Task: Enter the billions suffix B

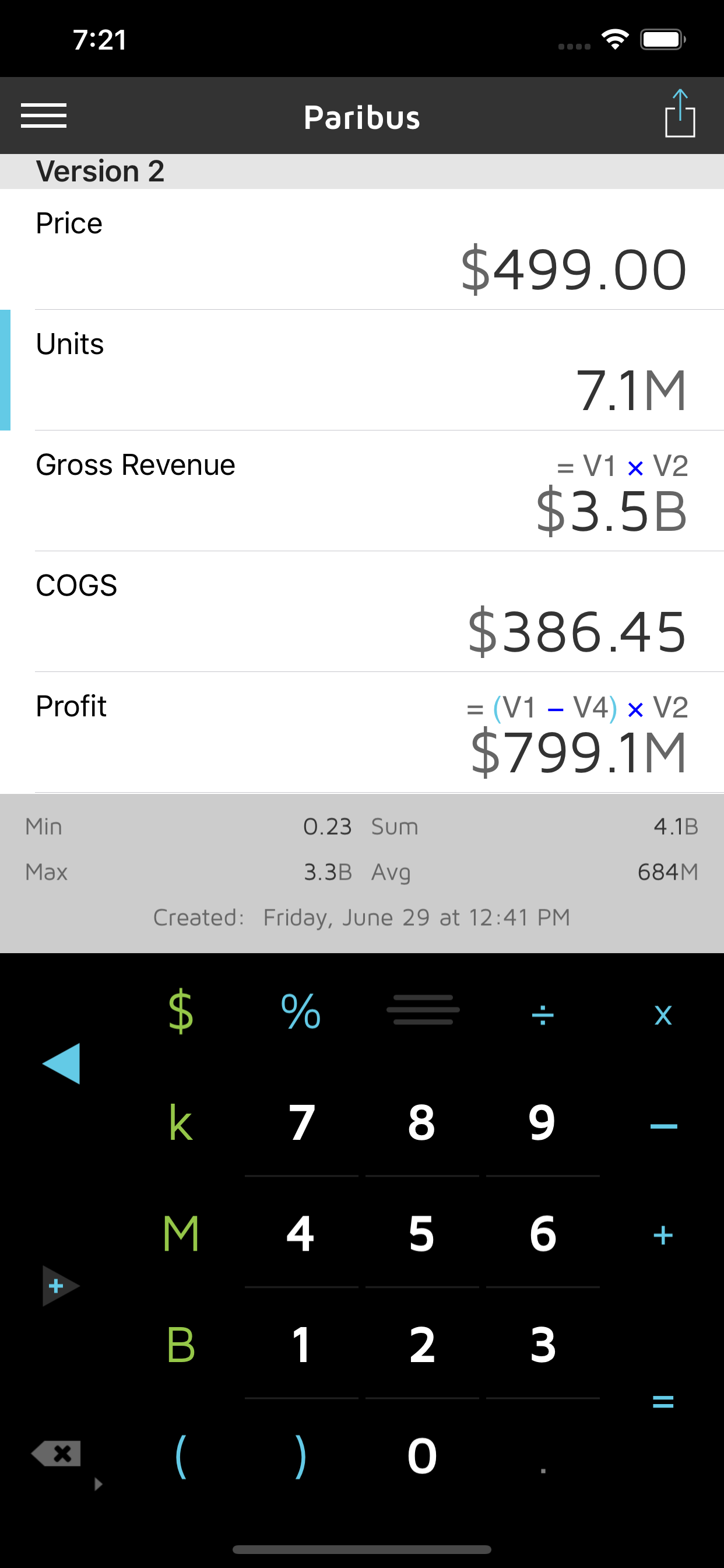Action: (181, 1345)
